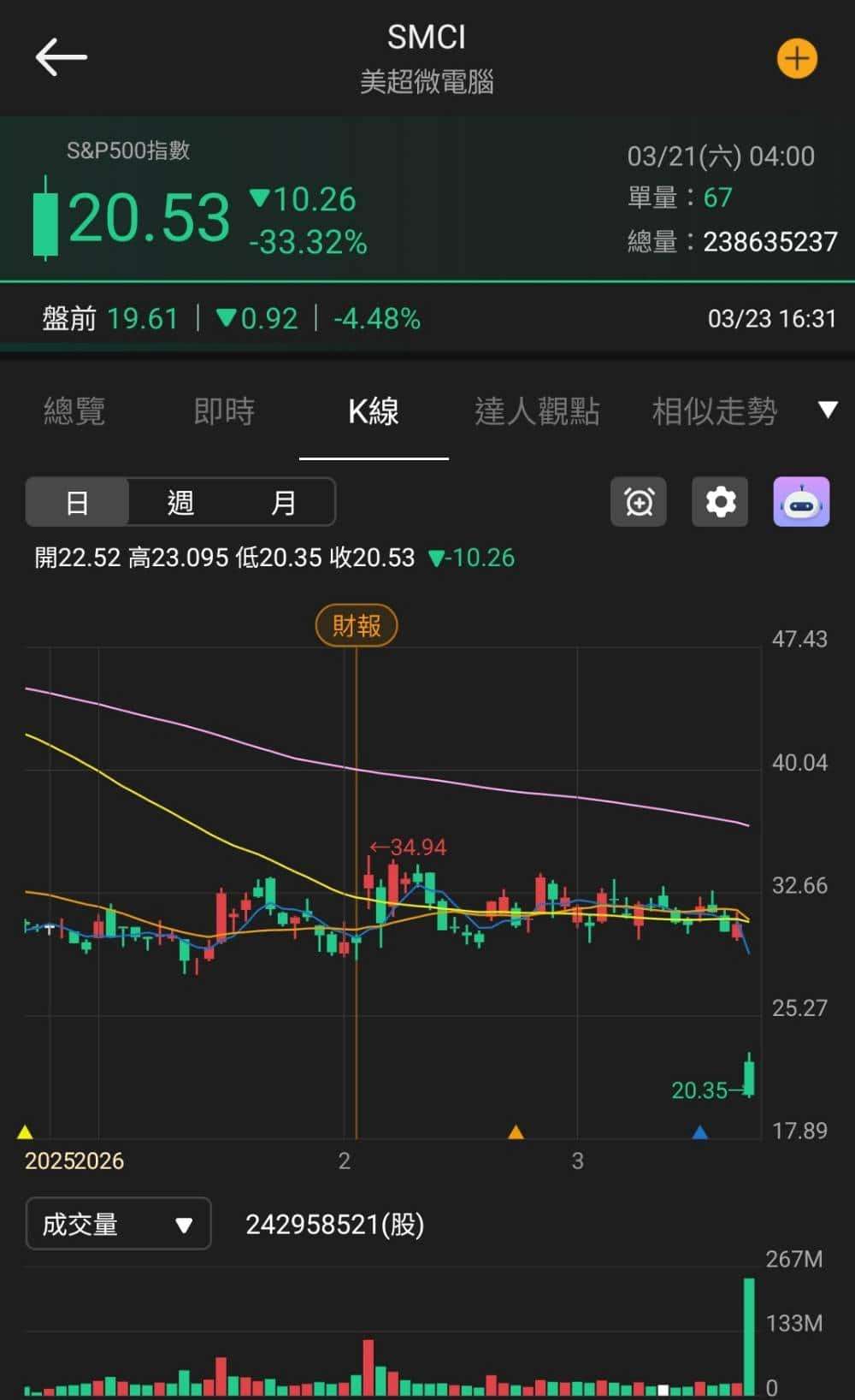Image resolution: width=855 pixels, height=1400 pixels.
Task: Switch chart period to 月
Action: coord(283,502)
